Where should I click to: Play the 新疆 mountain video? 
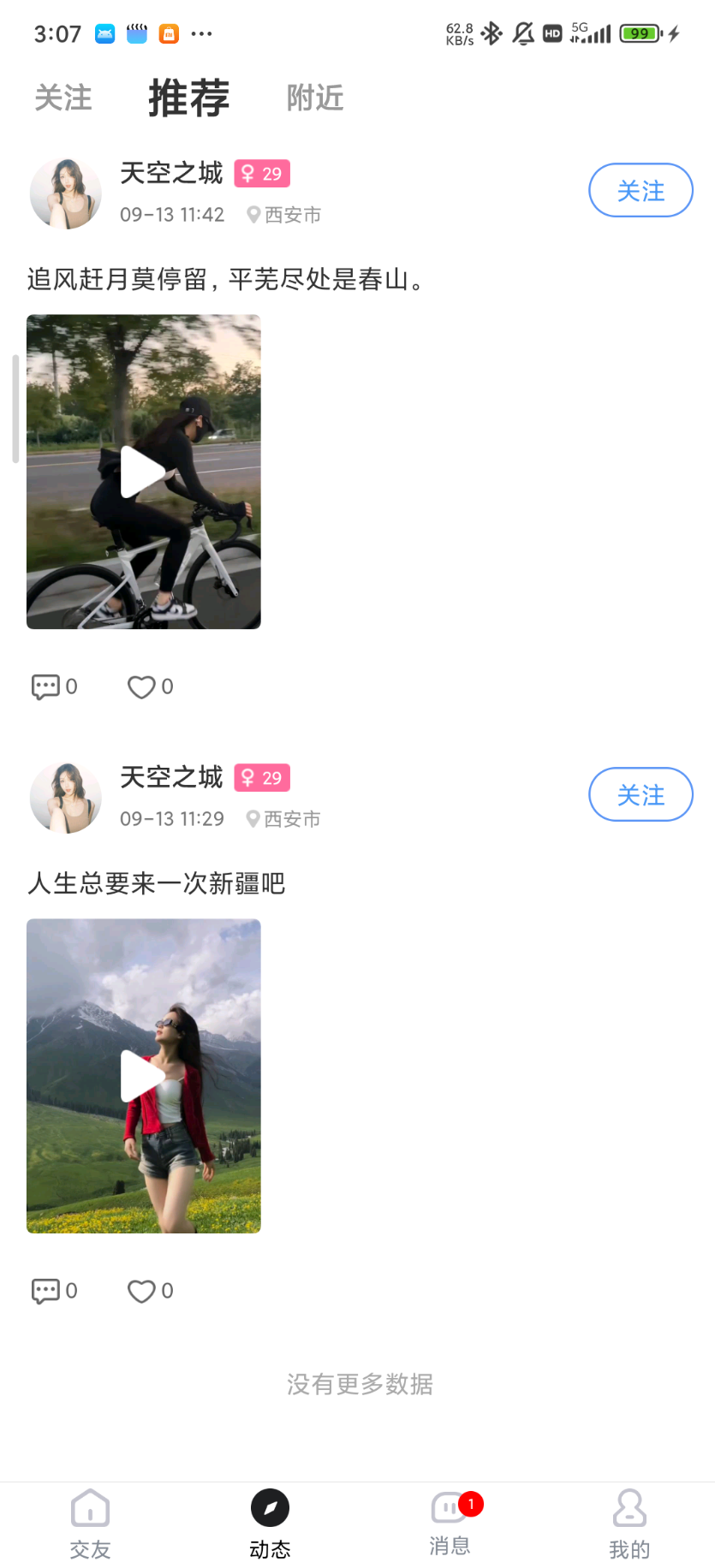coord(144,1076)
